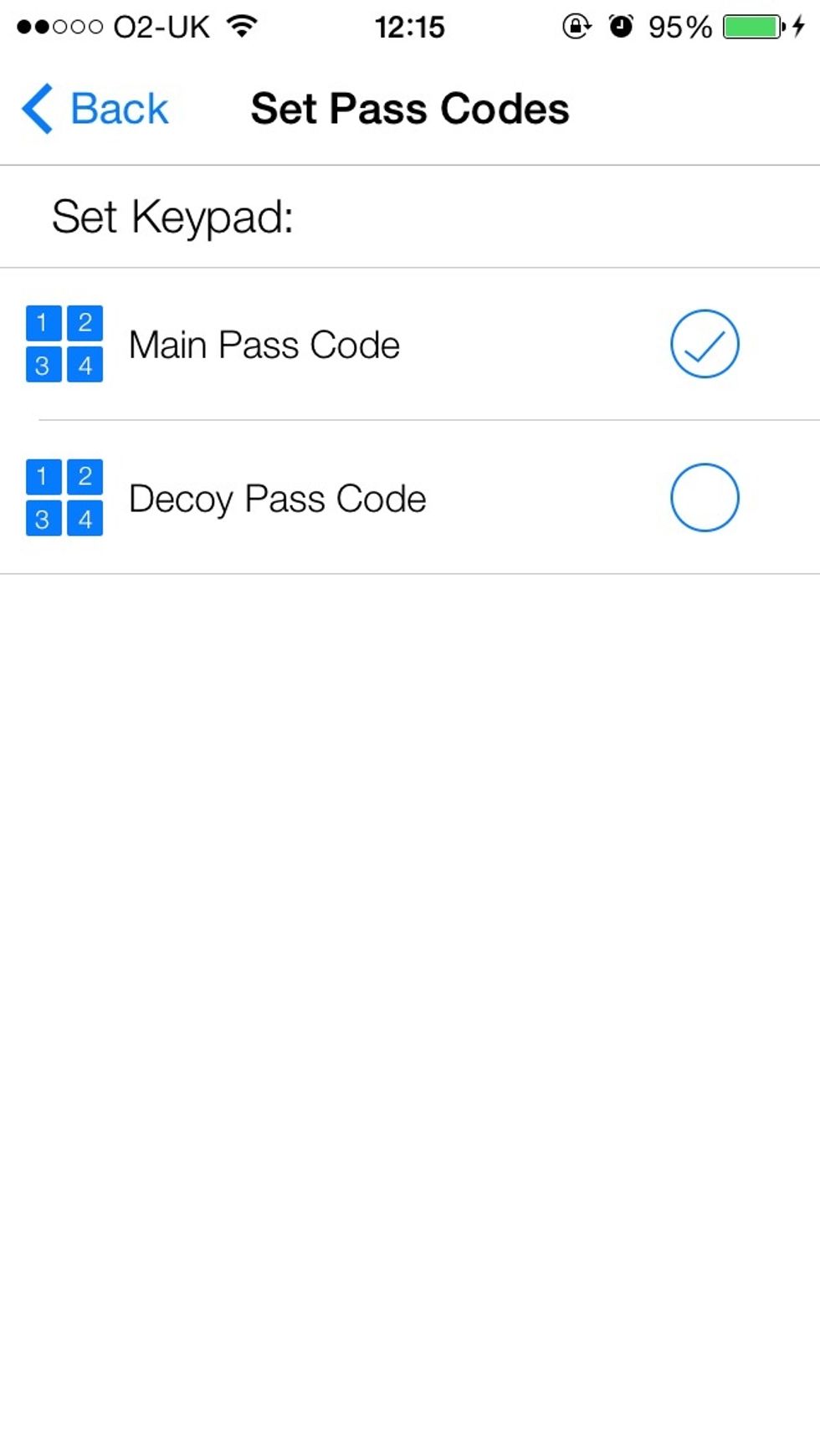
Task: Tap the back chevron arrow icon
Action: click(x=35, y=108)
